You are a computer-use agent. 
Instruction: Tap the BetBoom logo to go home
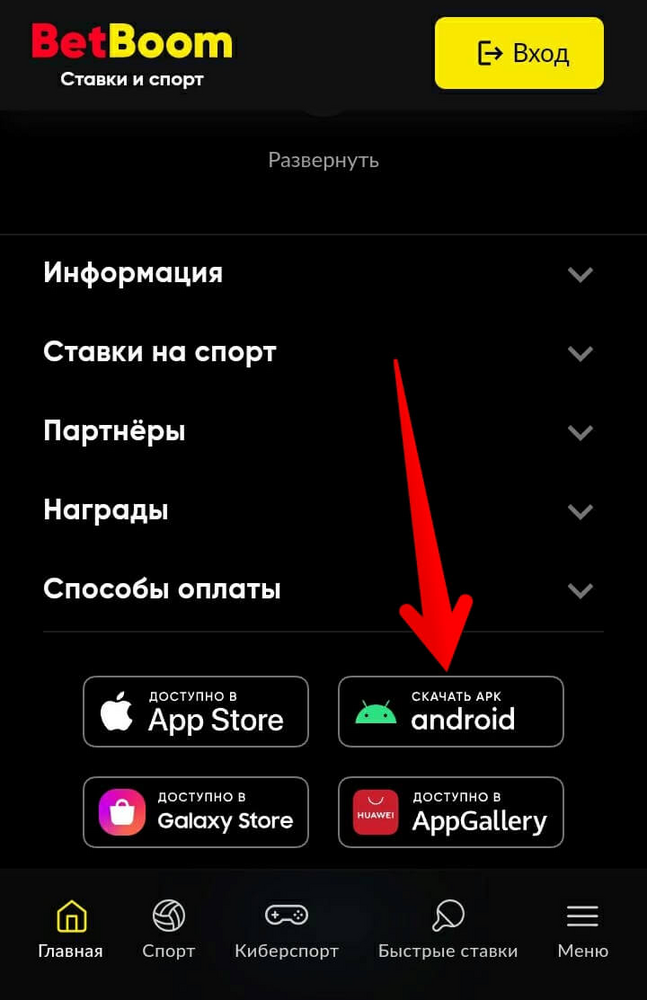[132, 53]
